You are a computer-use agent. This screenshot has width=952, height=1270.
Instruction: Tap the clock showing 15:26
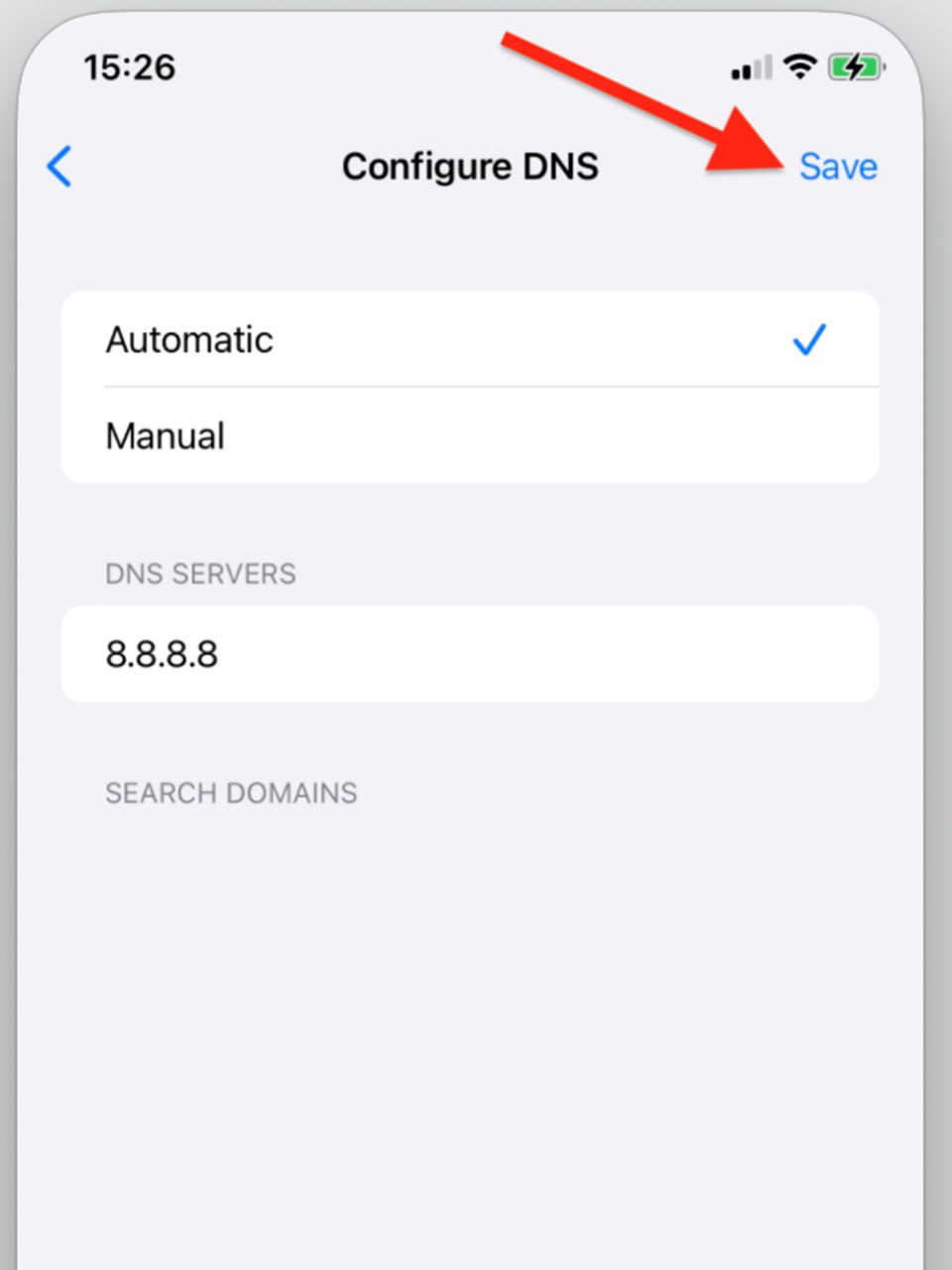pos(132,66)
